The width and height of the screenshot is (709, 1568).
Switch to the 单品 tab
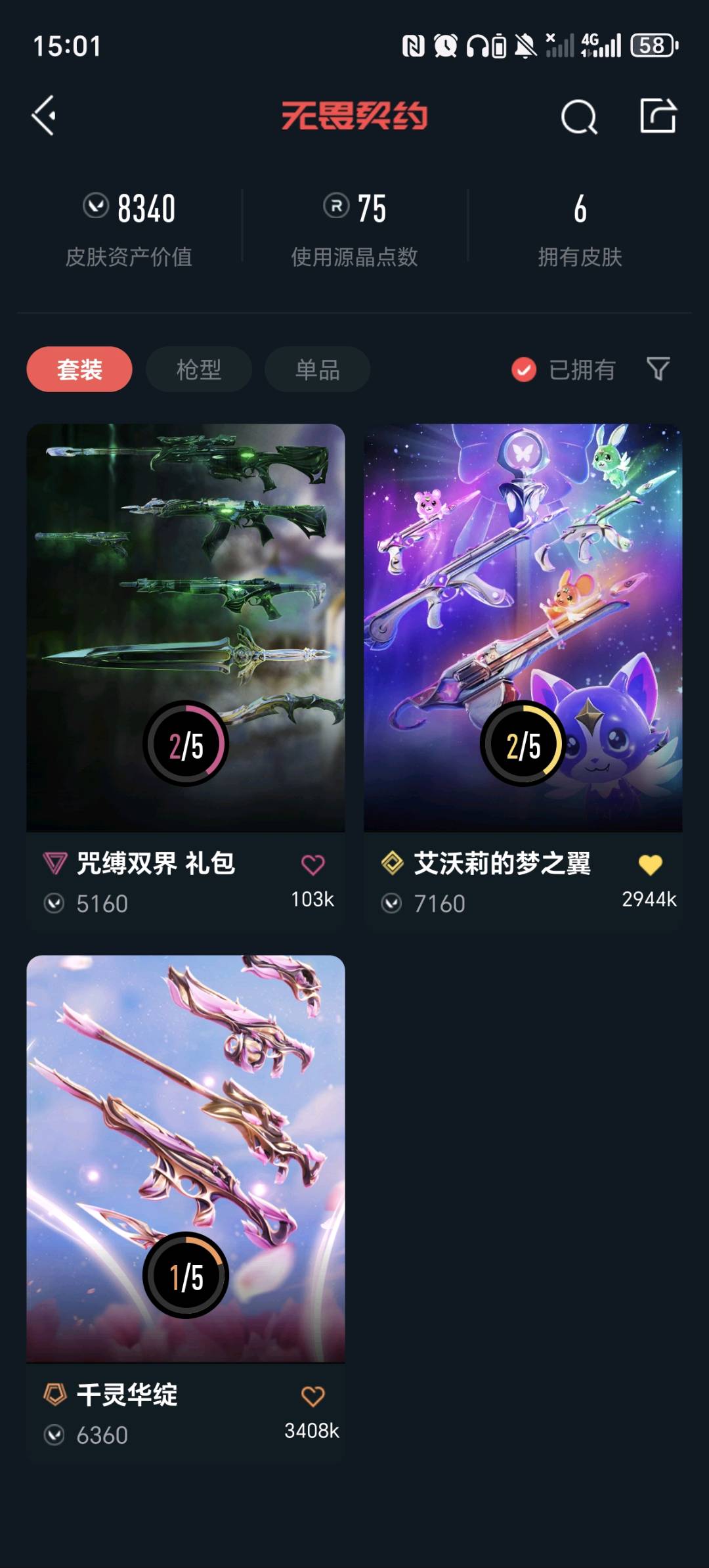(x=317, y=369)
